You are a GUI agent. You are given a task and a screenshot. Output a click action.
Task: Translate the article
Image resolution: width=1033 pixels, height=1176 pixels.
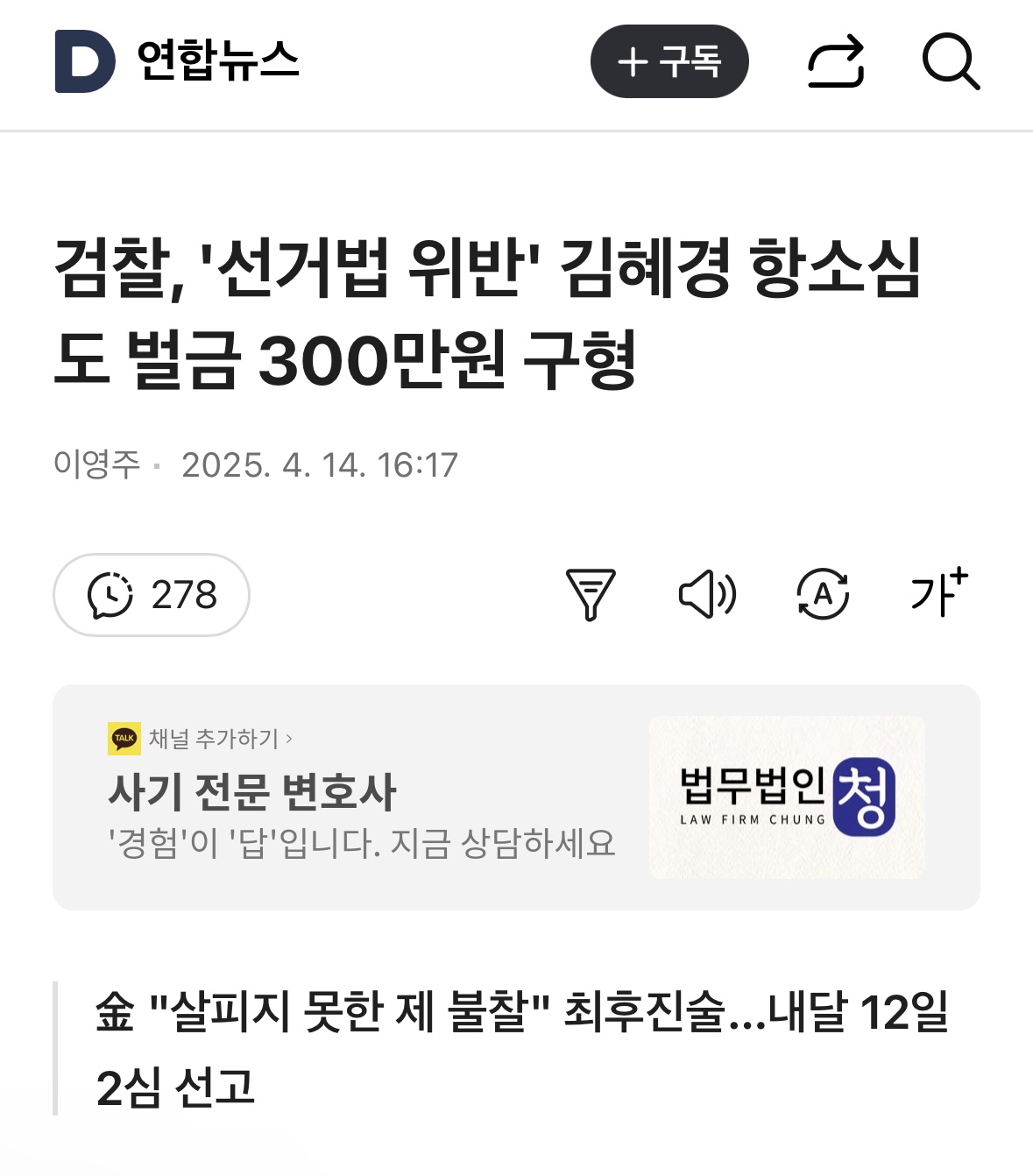click(823, 595)
